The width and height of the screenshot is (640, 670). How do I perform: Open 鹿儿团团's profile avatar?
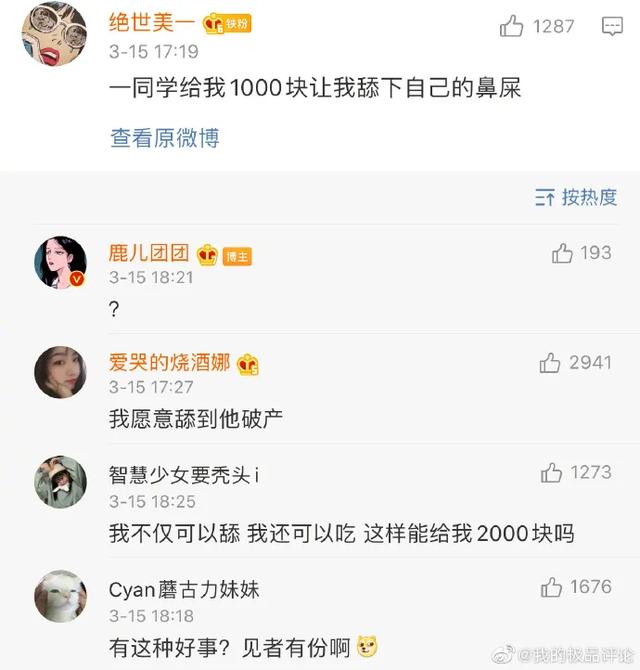tap(60, 263)
